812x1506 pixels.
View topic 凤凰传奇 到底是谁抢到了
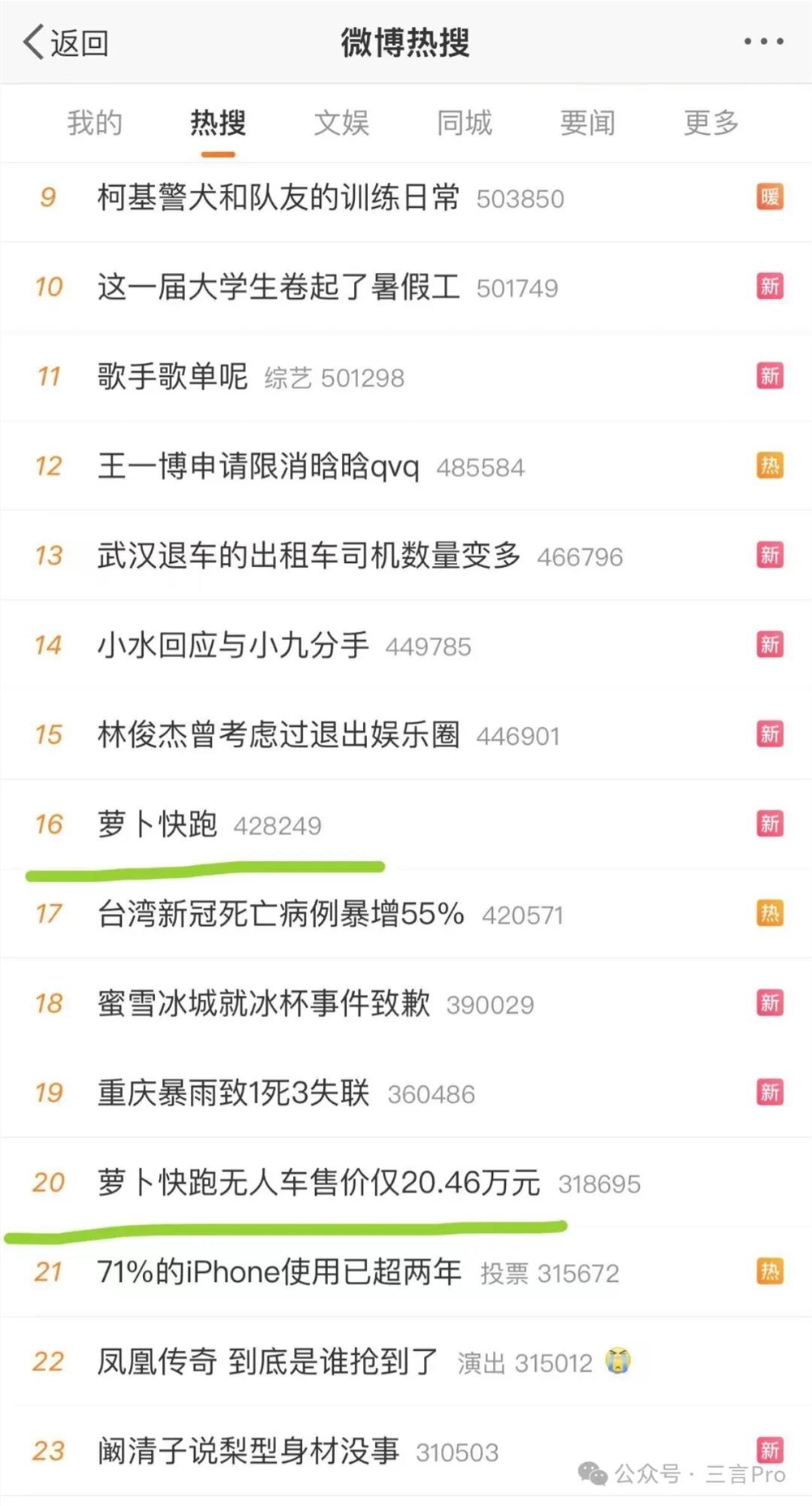(266, 1361)
